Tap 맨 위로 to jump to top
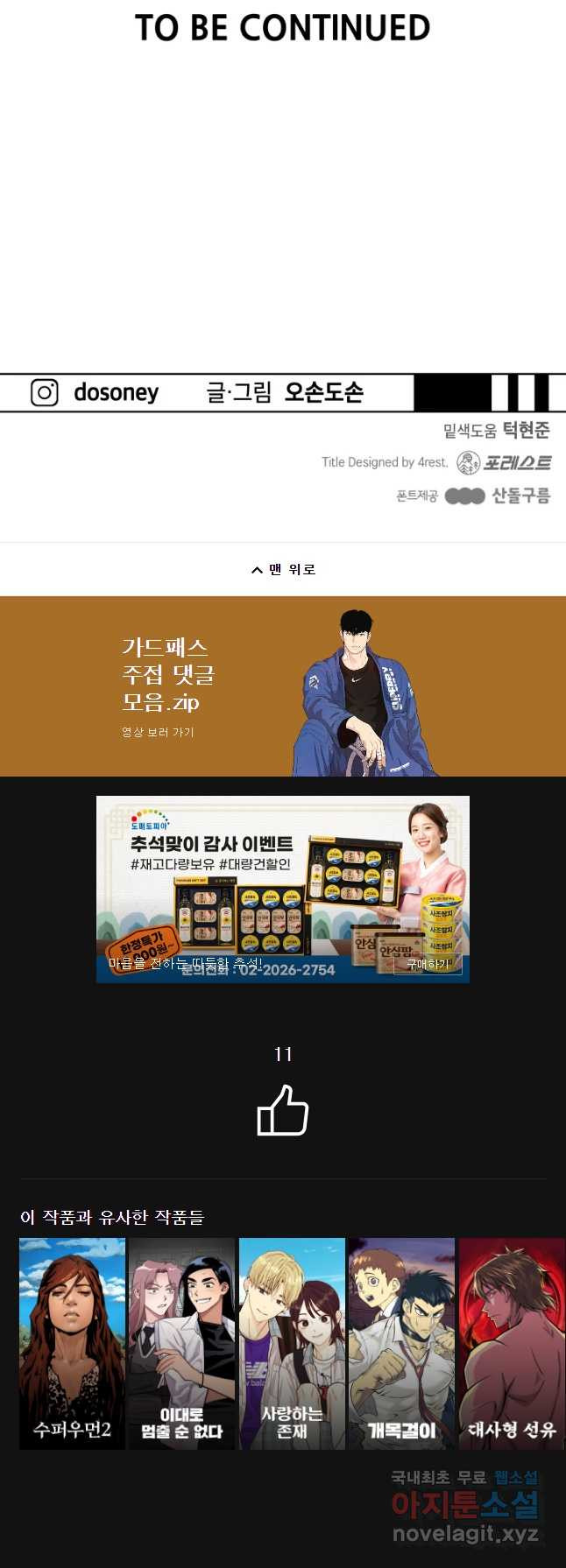The width and height of the screenshot is (566, 1568). click(283, 569)
